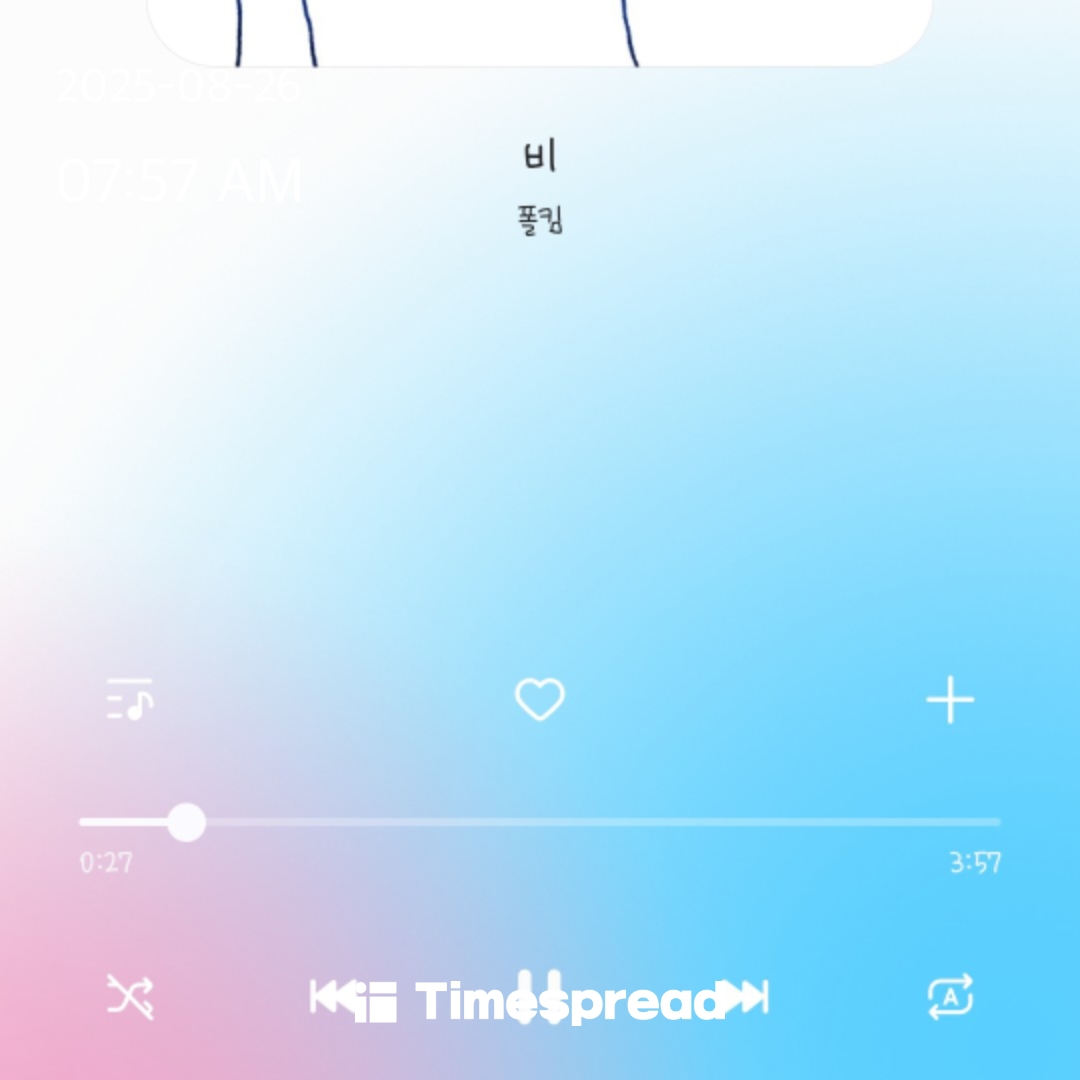Like the song 비 with the heart
This screenshot has width=1080, height=1080.
click(x=540, y=700)
